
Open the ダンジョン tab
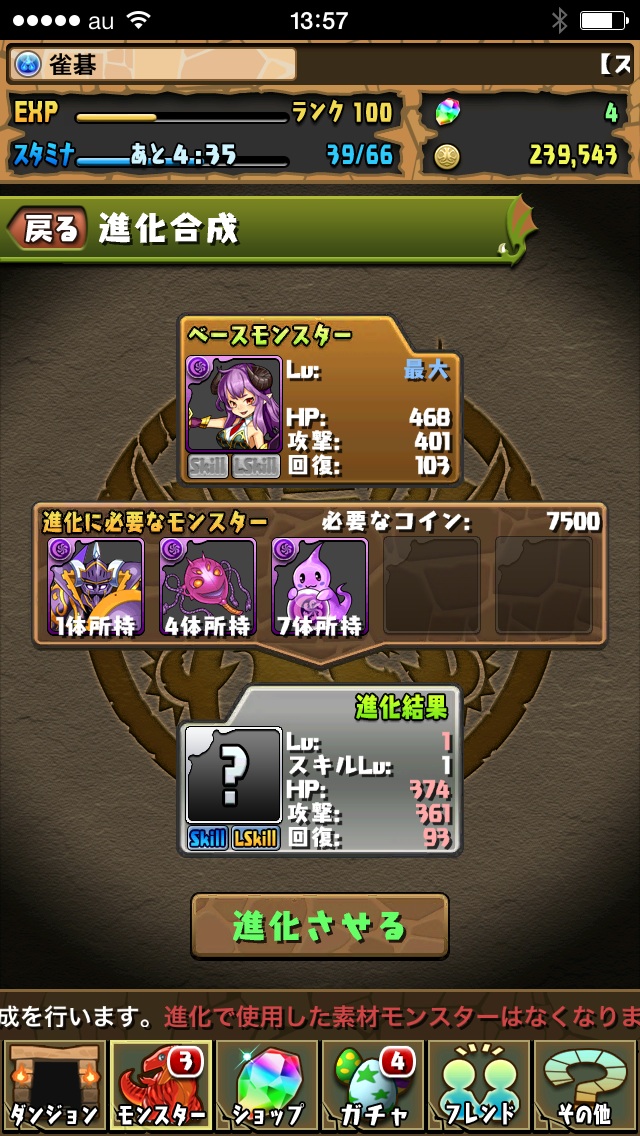(53, 1086)
